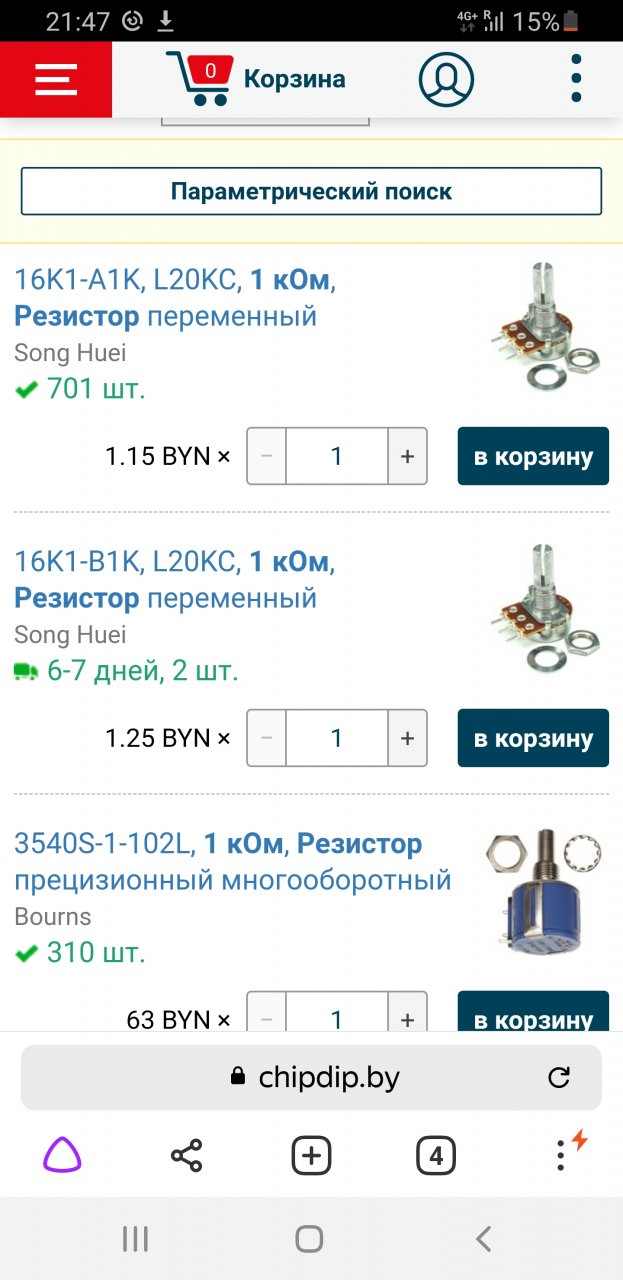The height and width of the screenshot is (1280, 623).
Task: Open the user profile icon
Action: pyautogui.click(x=446, y=79)
